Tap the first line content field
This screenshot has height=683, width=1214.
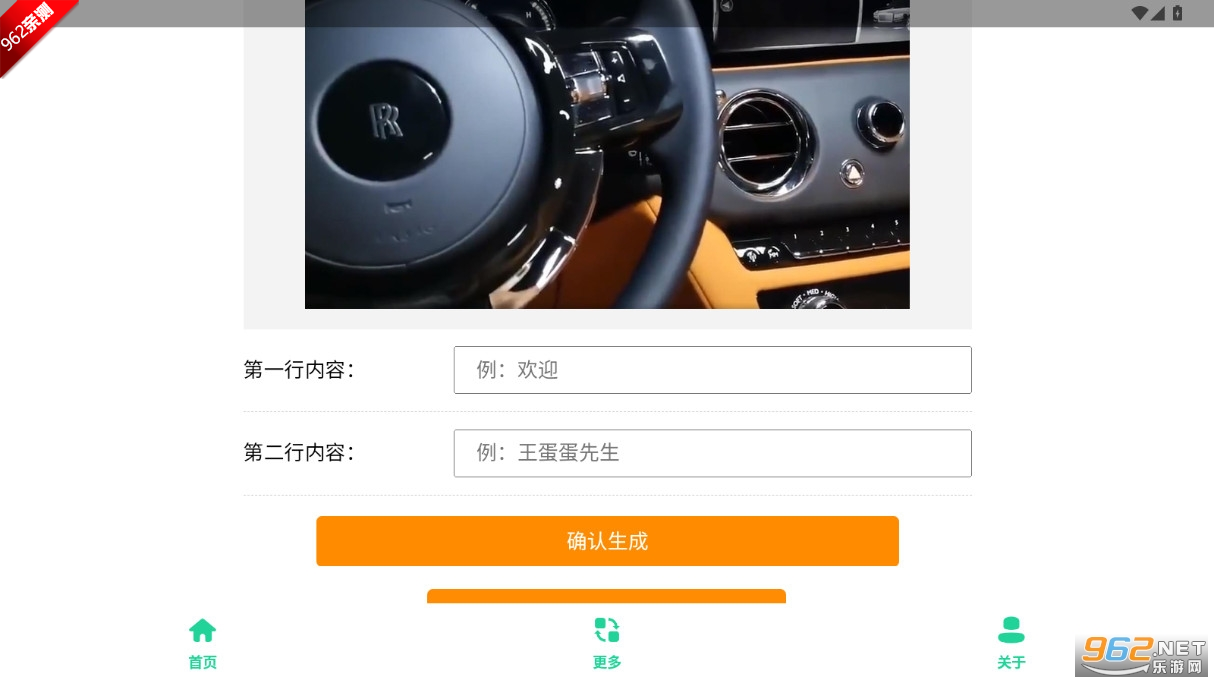(x=712, y=370)
